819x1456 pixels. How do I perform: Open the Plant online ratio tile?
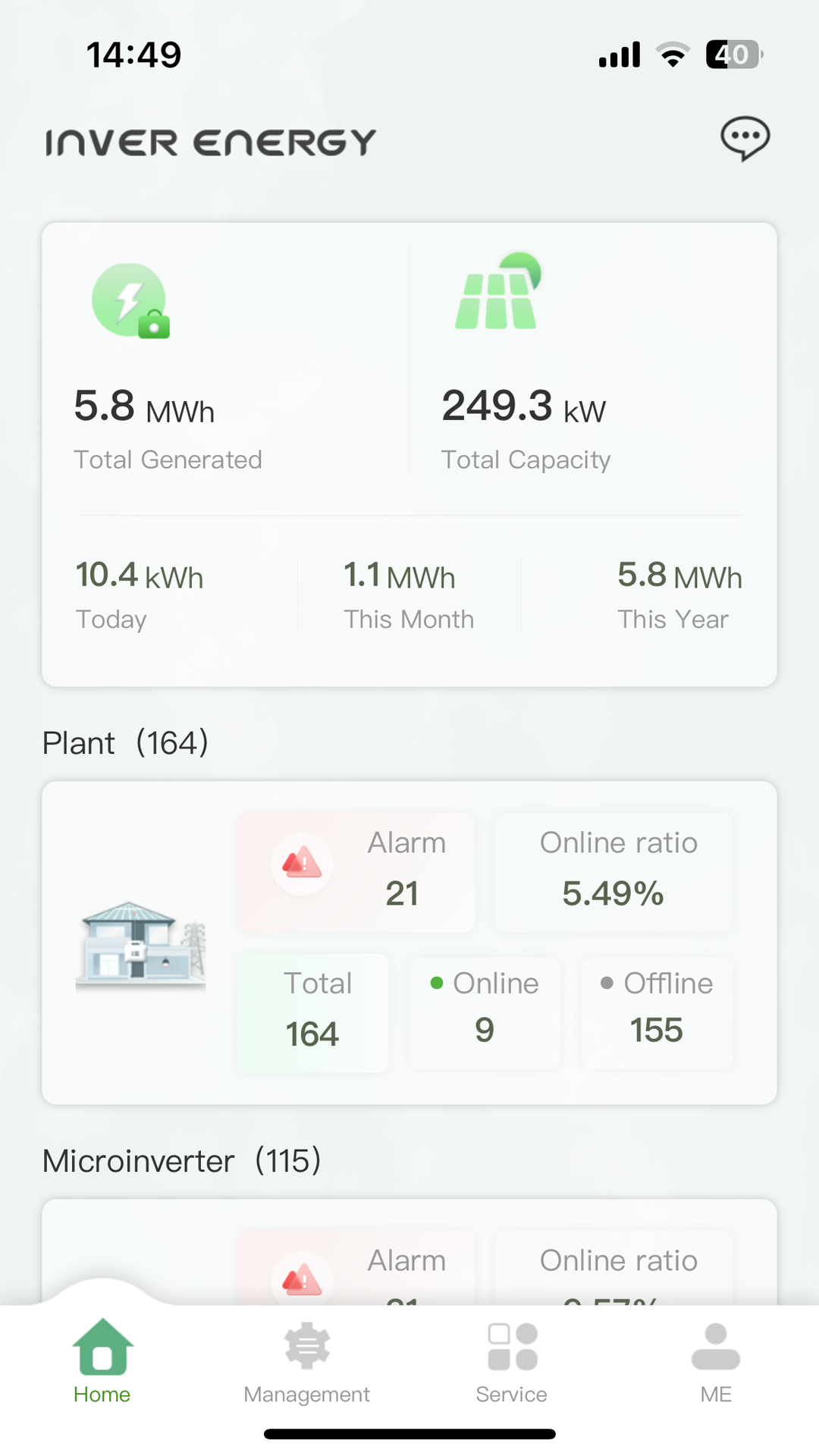tap(614, 872)
